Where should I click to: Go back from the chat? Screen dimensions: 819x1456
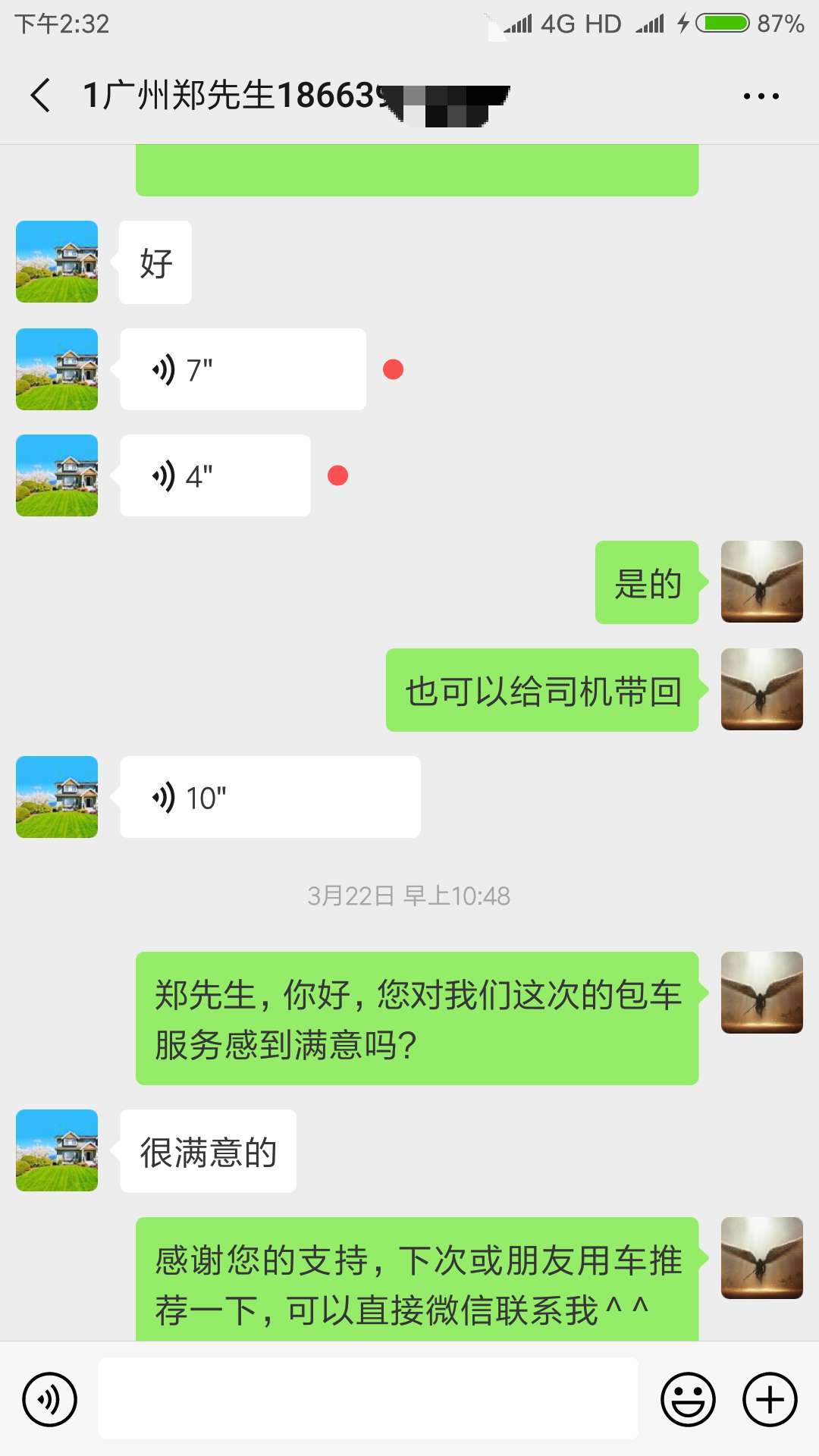tap(41, 96)
